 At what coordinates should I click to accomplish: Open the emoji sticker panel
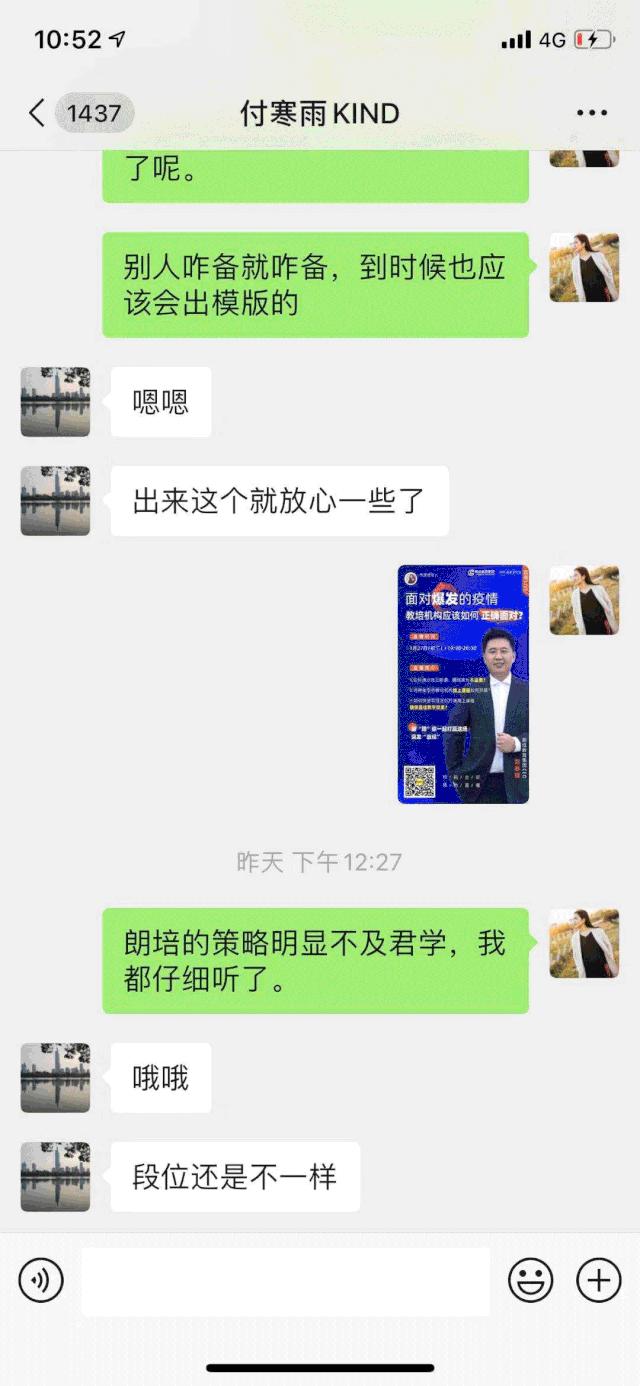tap(531, 1280)
